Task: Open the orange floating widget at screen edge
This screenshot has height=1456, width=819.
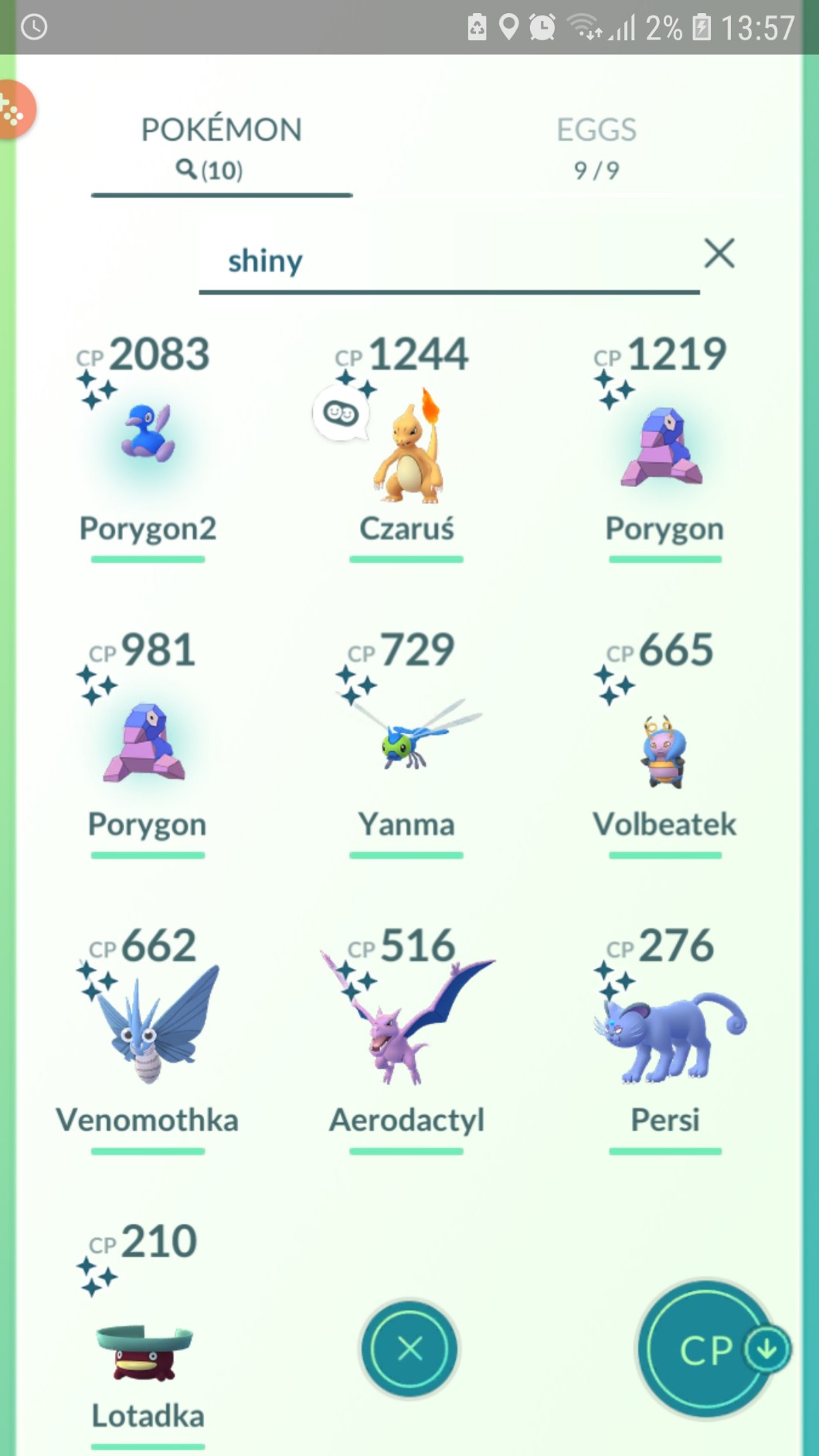Action: (x=15, y=110)
